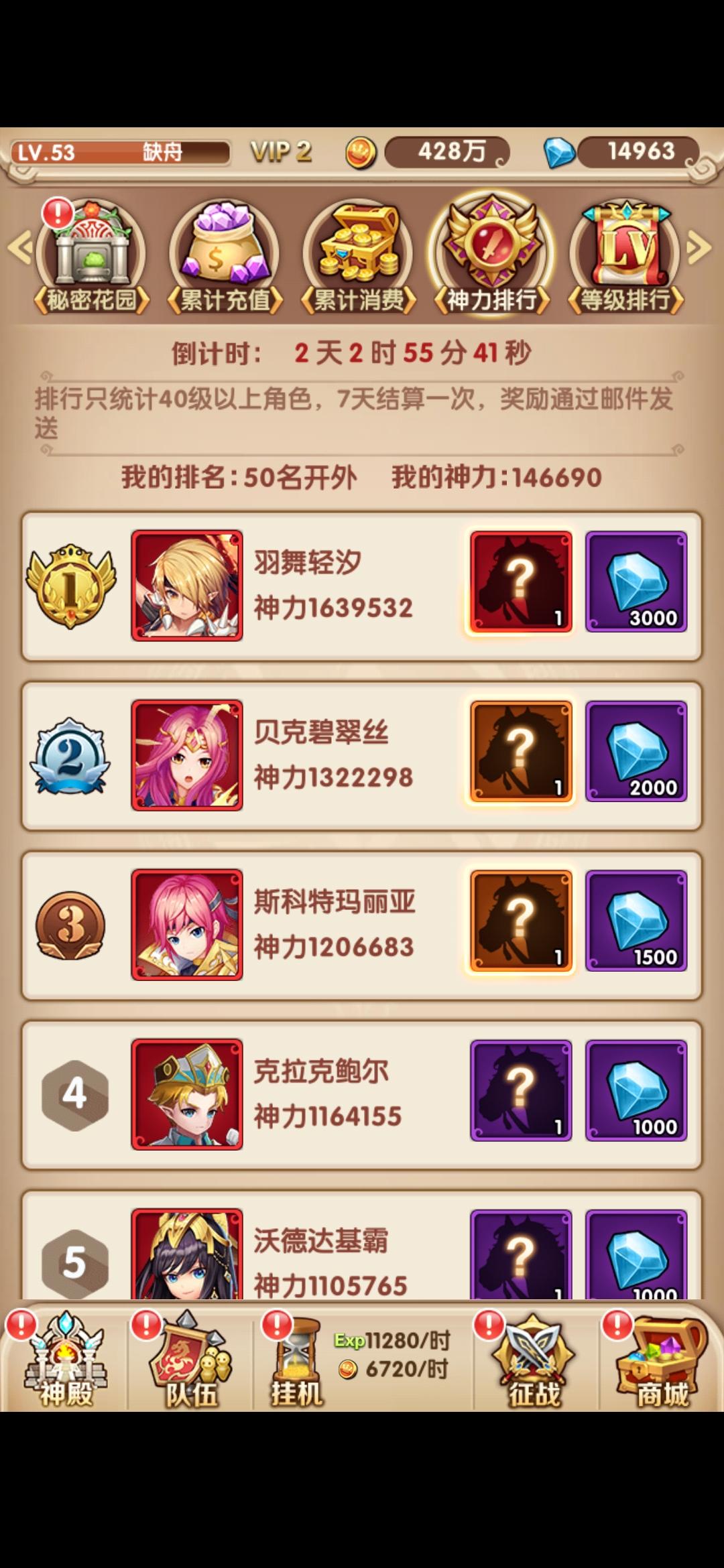Check 克拉克鲍尔's player profile
Image resolution: width=724 pixels, height=1568 pixels.
click(187, 1094)
